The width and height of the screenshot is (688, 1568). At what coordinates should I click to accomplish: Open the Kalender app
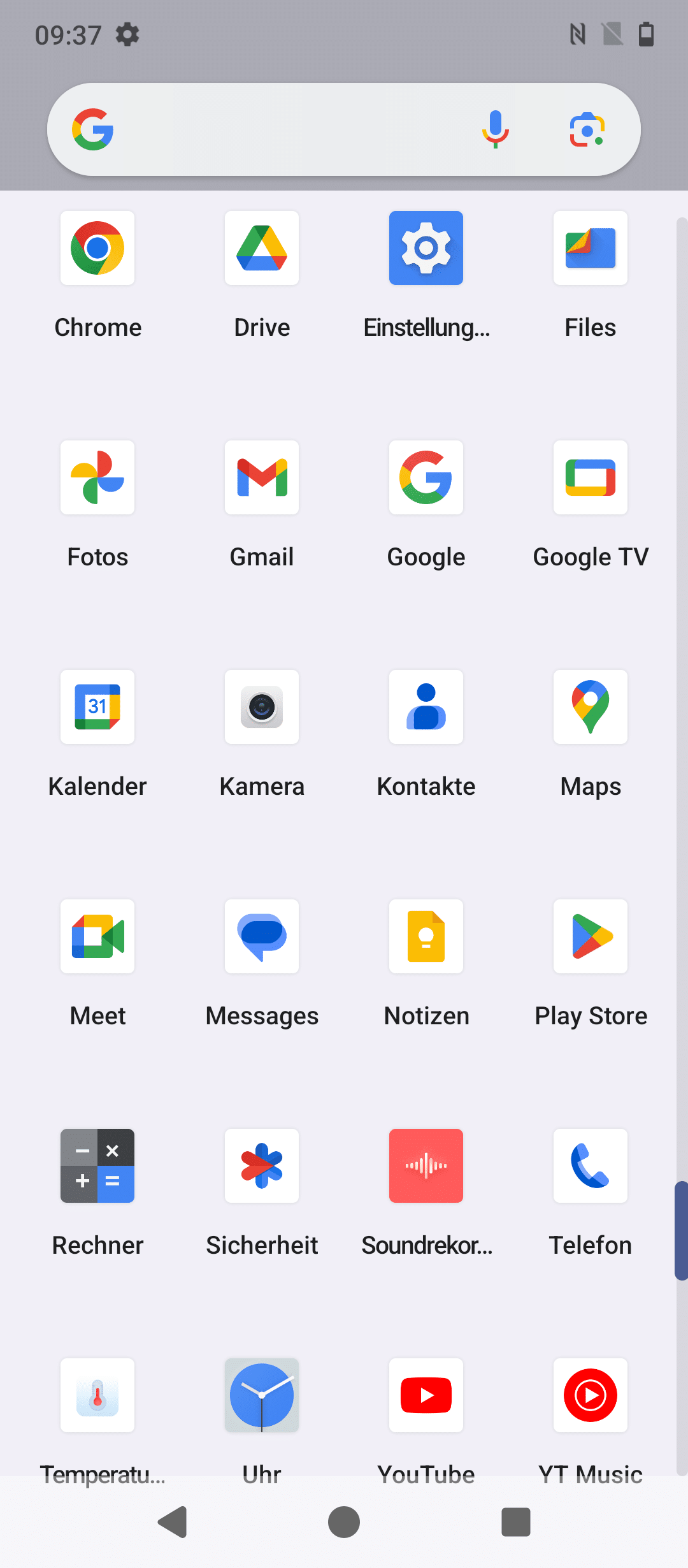[97, 708]
